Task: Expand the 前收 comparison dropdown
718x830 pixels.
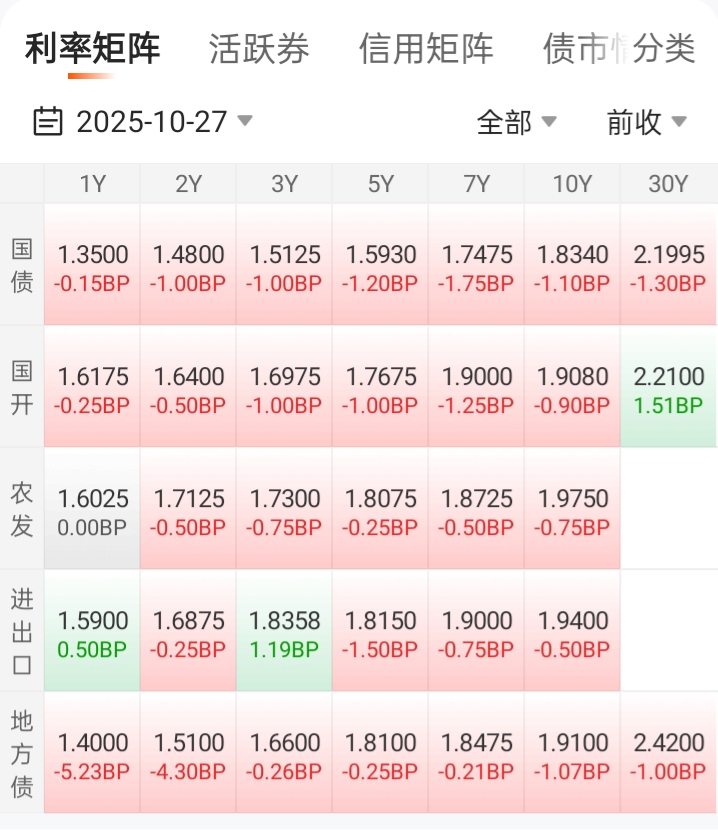Action: click(x=646, y=122)
